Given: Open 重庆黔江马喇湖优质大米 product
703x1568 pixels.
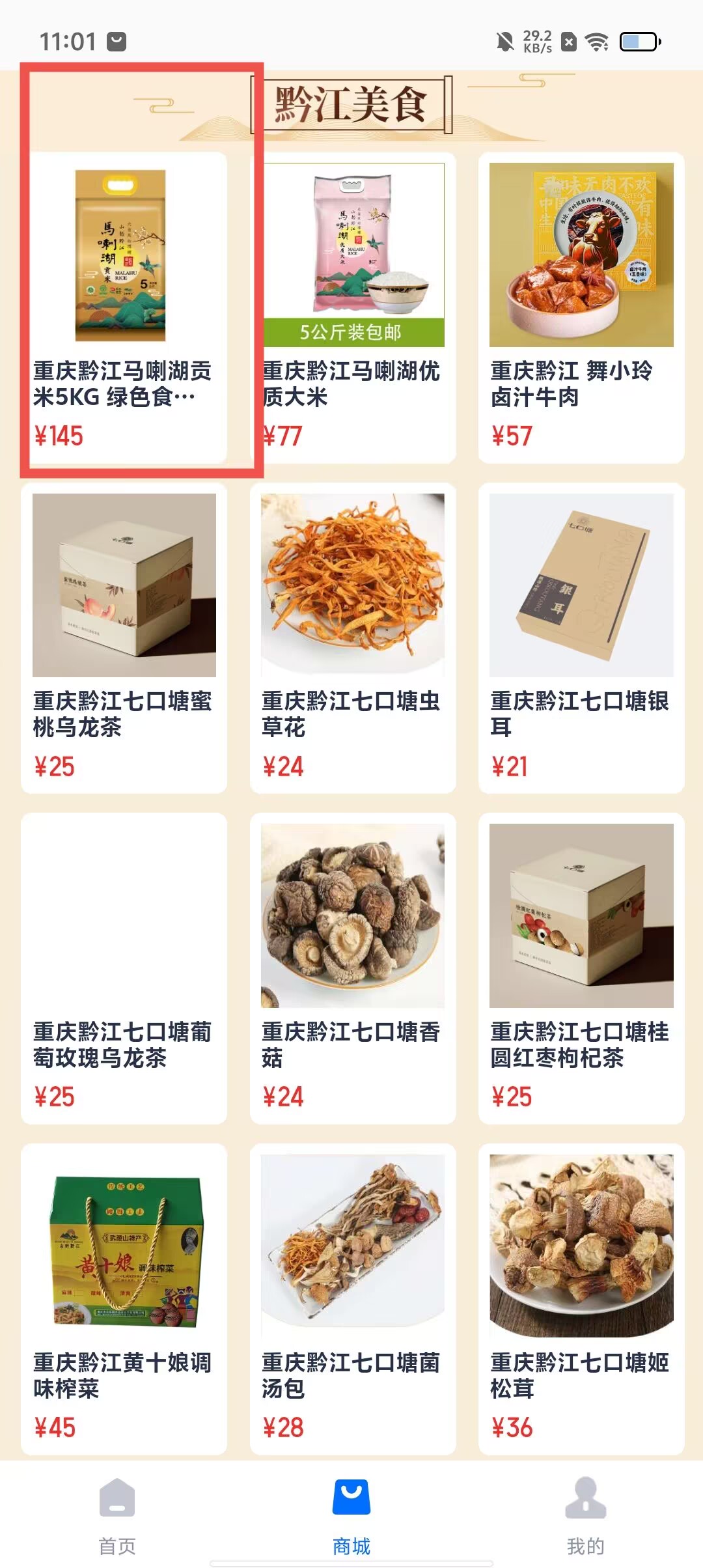Looking at the screenshot, I should (x=353, y=306).
